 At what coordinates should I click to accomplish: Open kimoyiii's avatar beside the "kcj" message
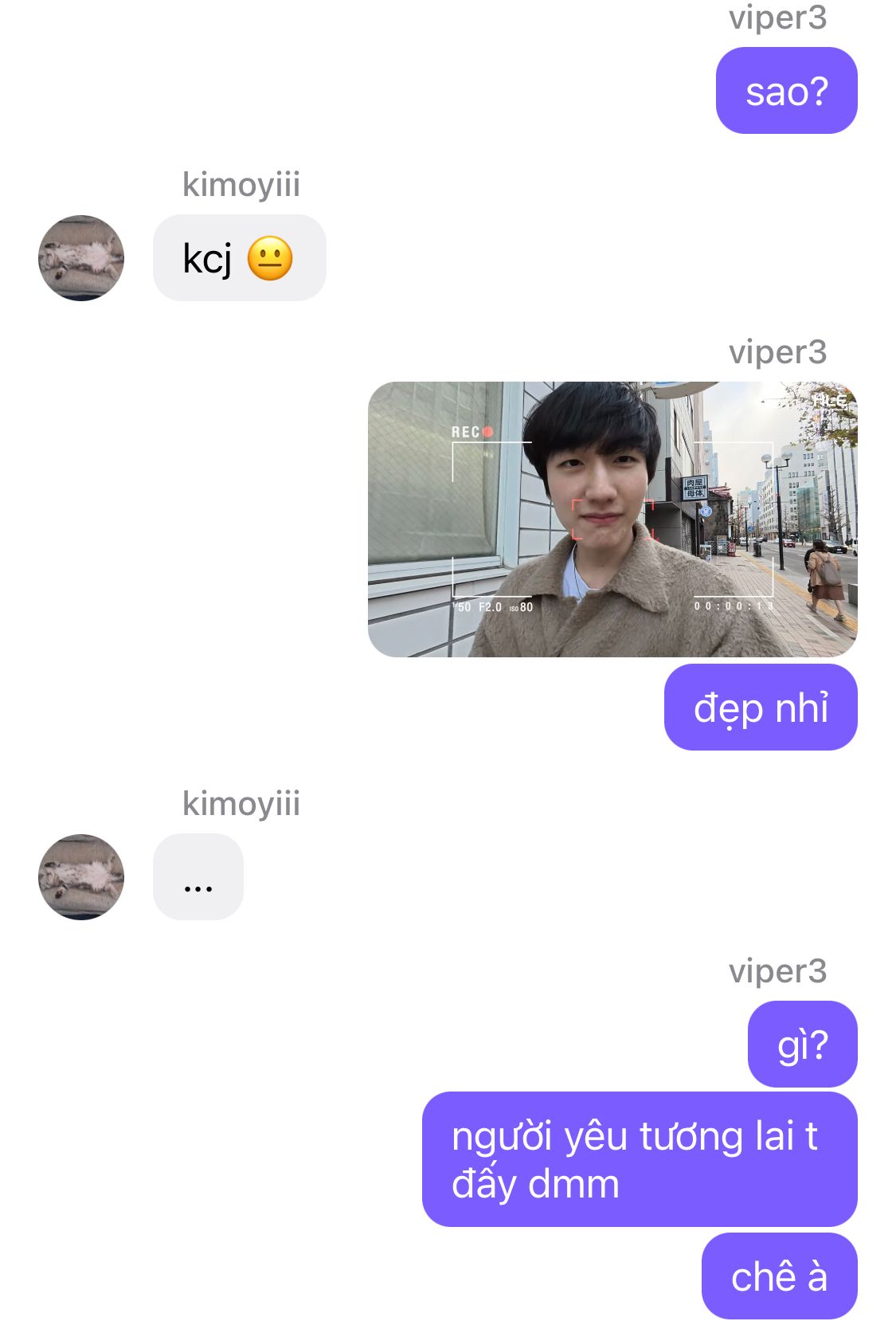pos(81,258)
